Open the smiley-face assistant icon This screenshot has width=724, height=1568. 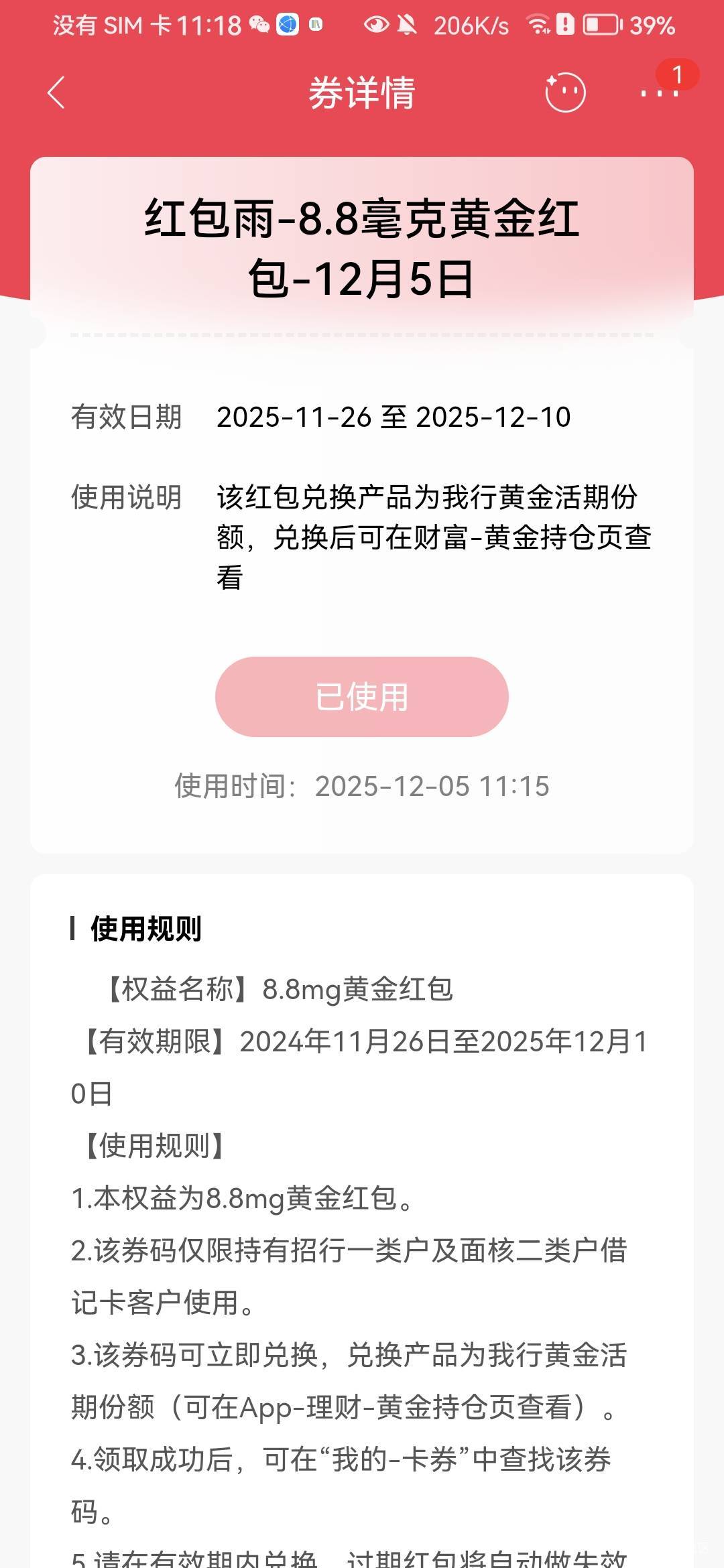[564, 92]
